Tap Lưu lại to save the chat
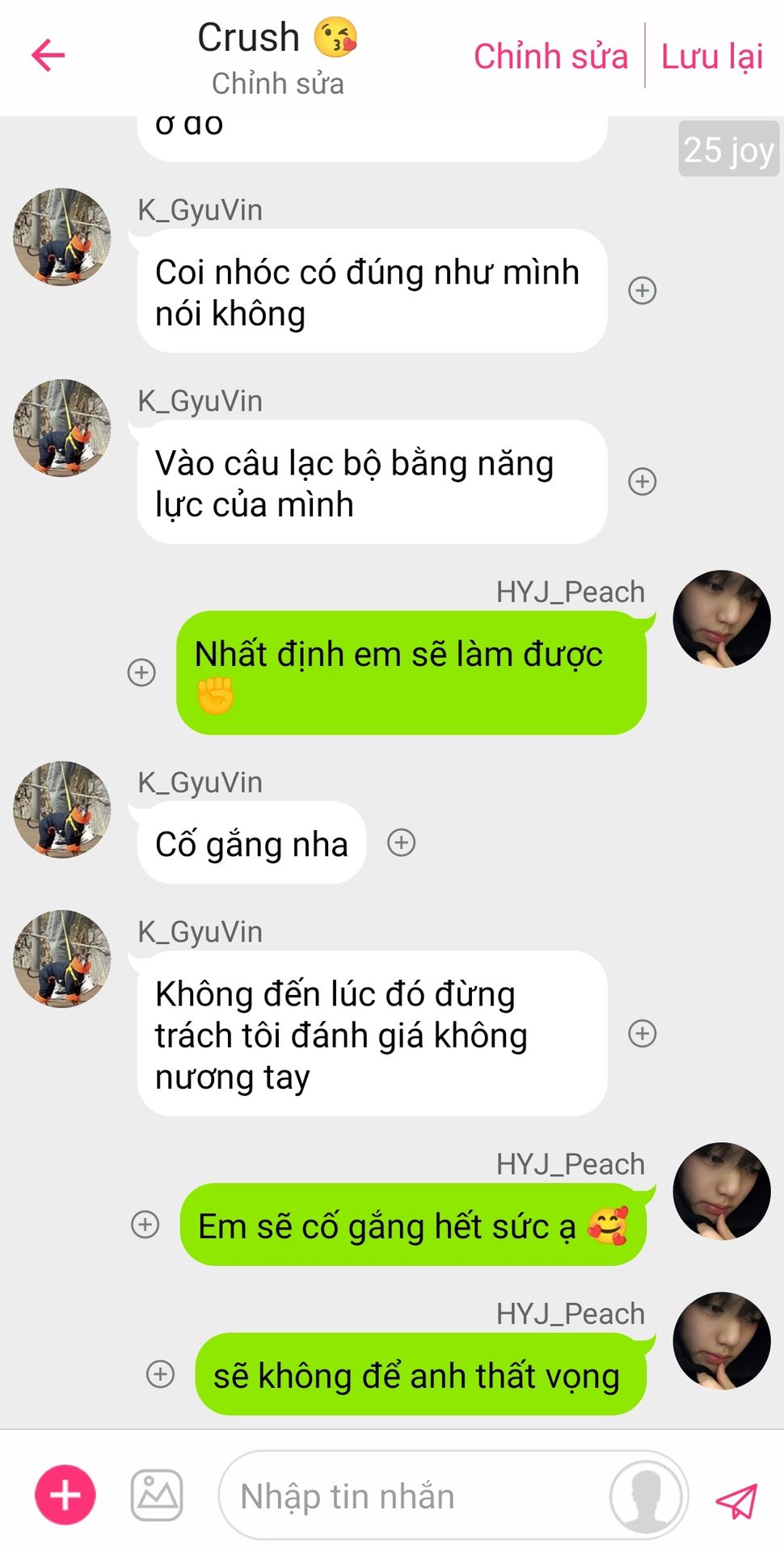The image size is (784, 1552). tap(711, 57)
